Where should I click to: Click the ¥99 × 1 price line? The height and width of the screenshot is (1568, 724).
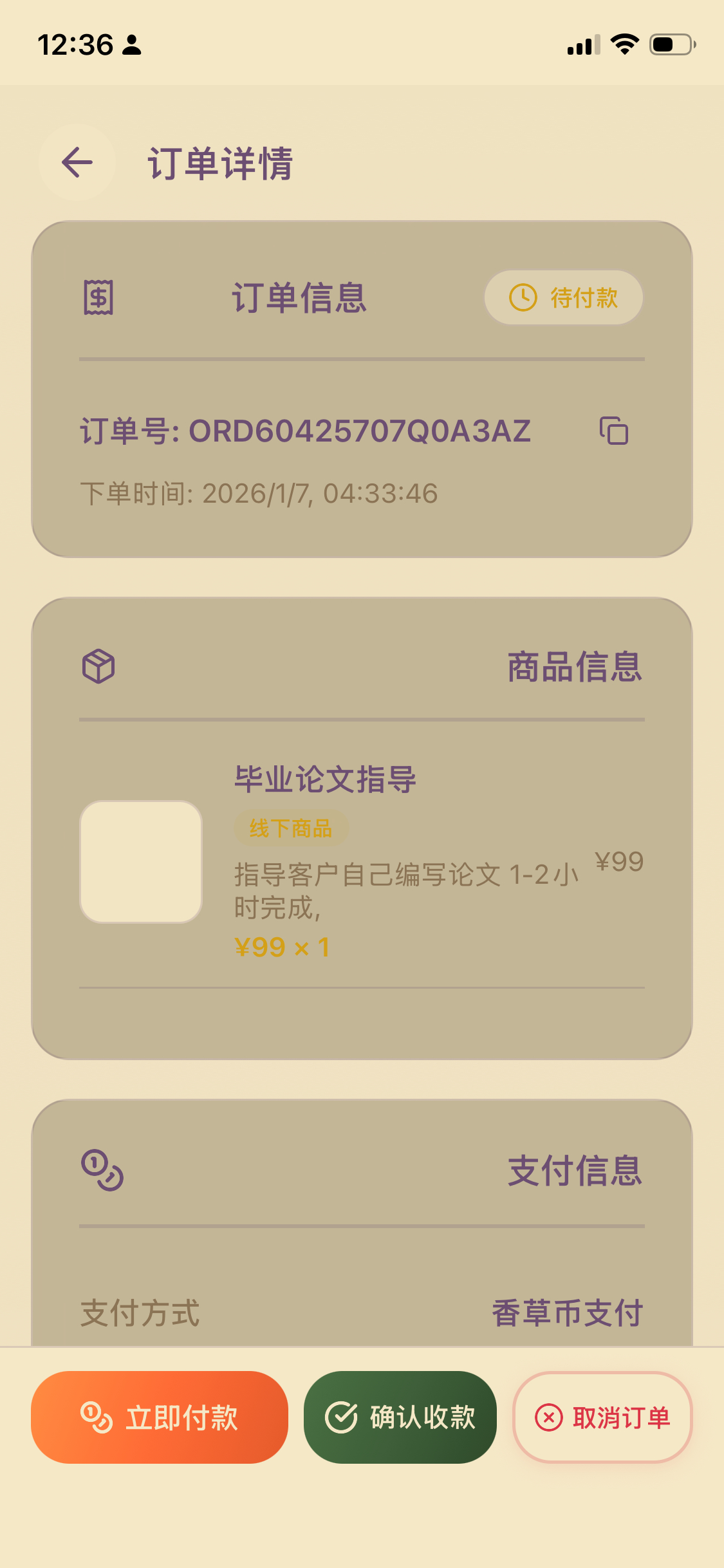(282, 946)
